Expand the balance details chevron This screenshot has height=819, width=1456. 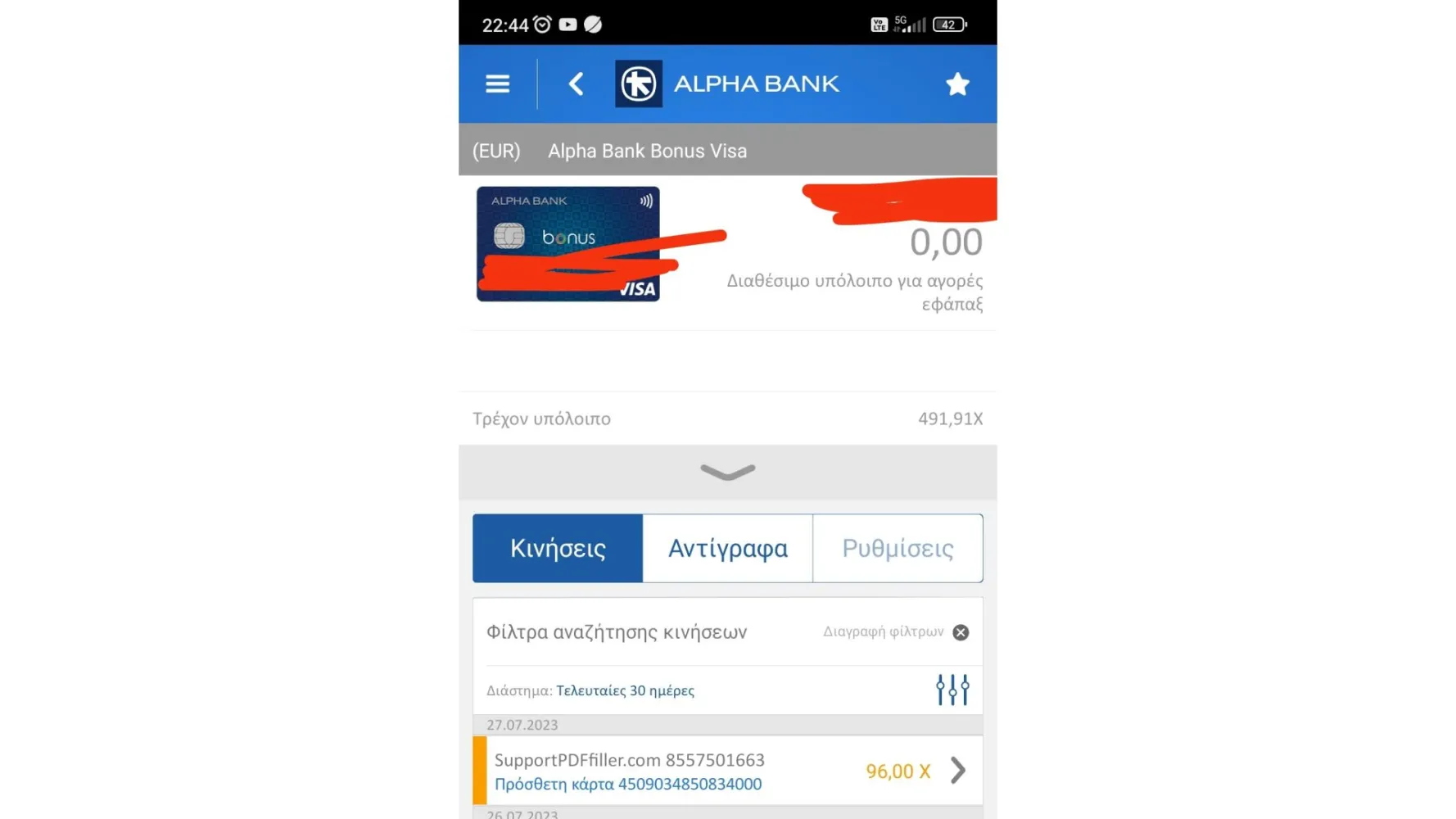[727, 472]
